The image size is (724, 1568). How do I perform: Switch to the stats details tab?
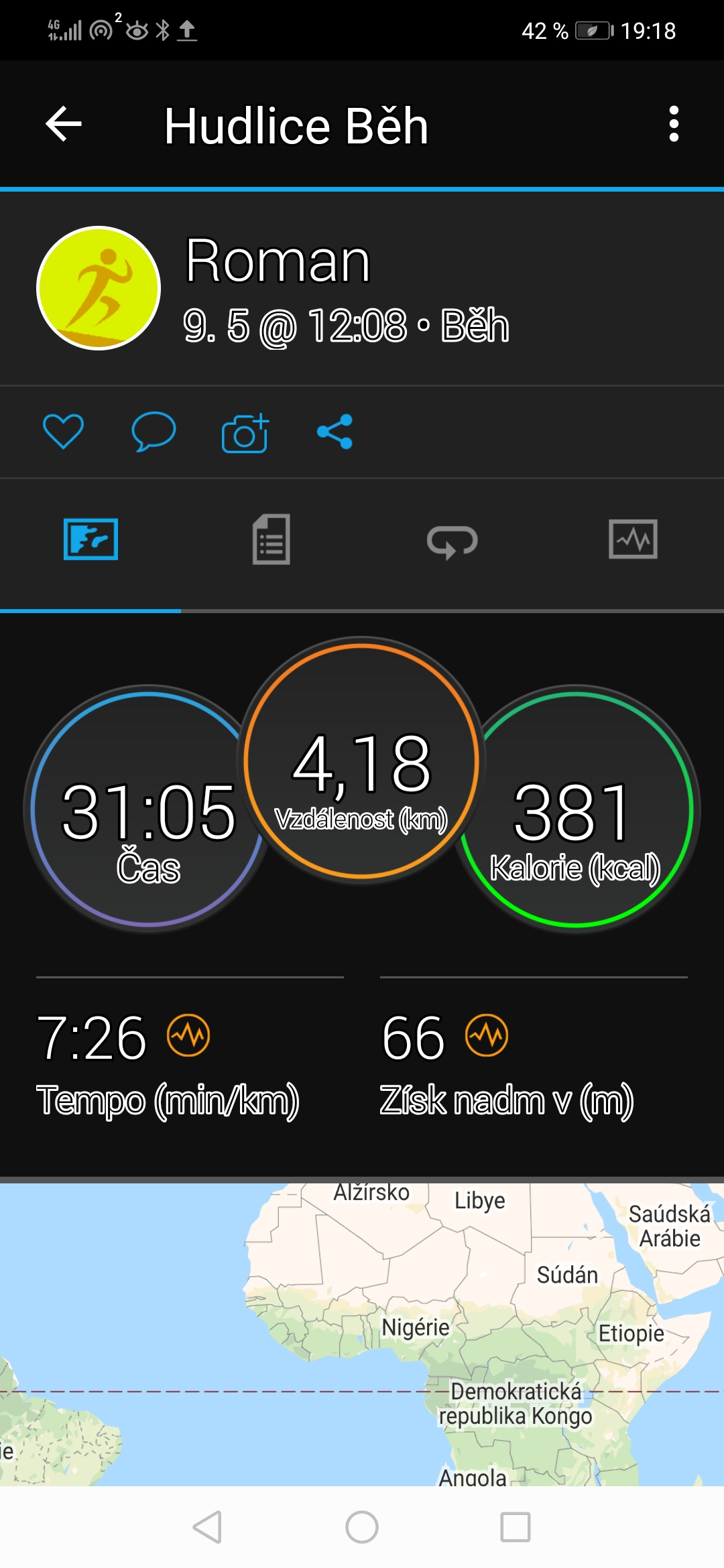tap(271, 539)
